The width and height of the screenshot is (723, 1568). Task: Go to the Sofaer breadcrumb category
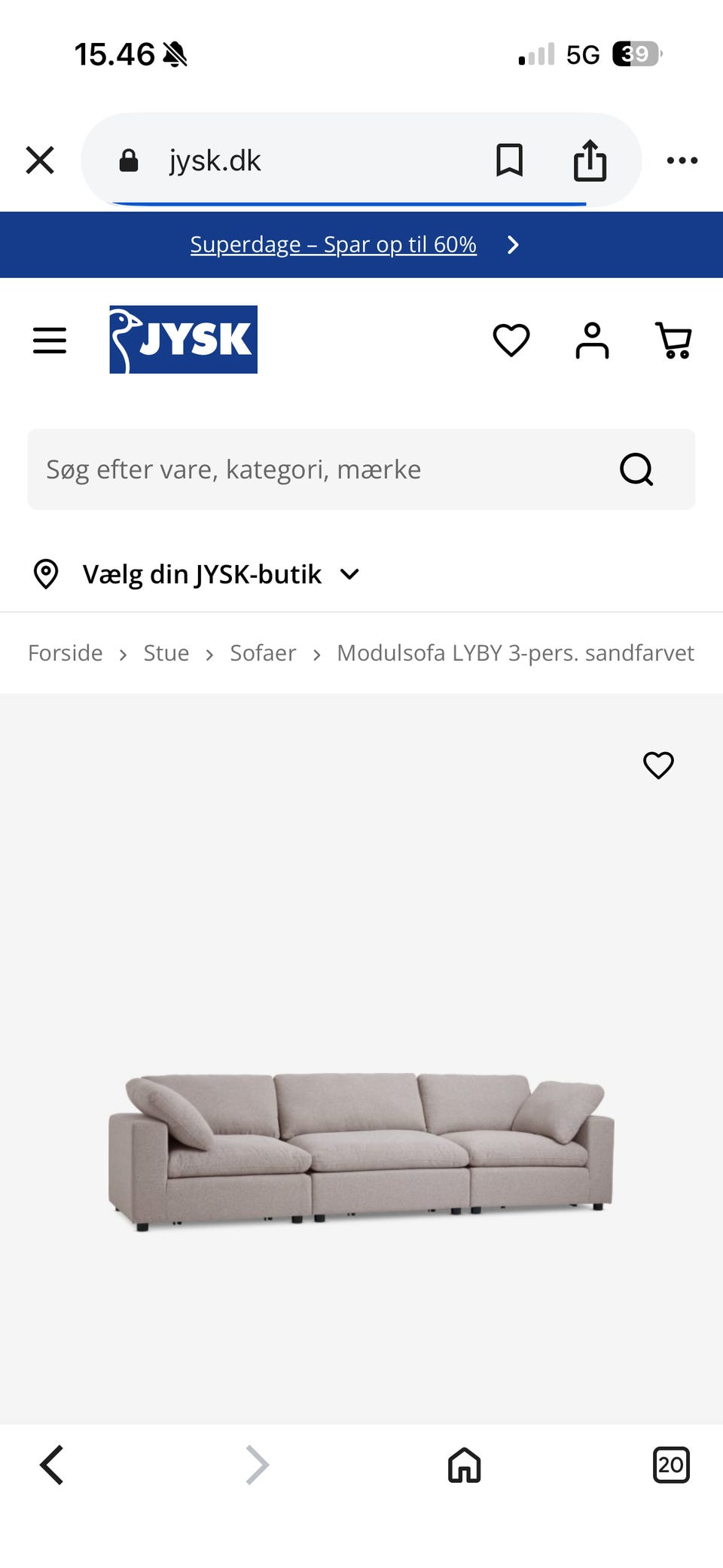262,653
